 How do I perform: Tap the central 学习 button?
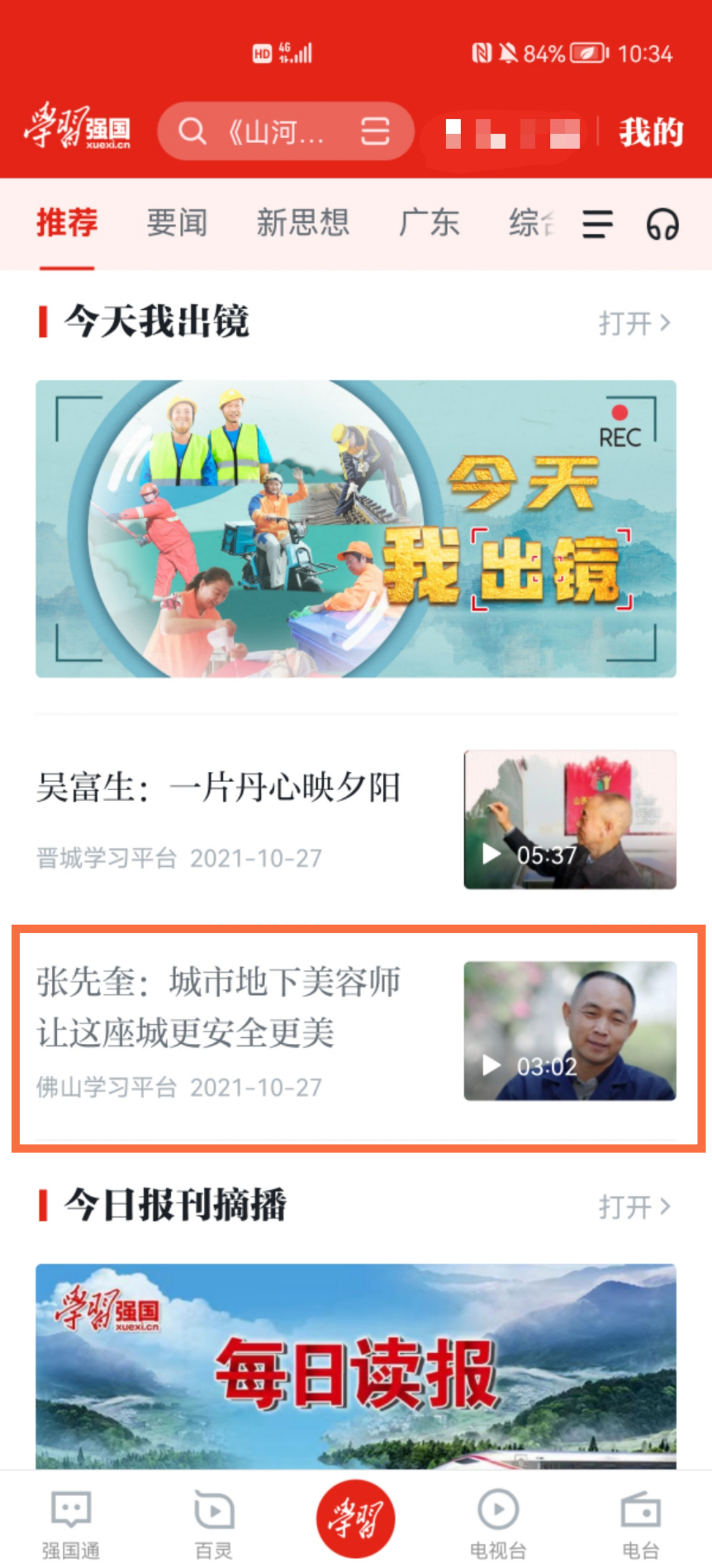pos(355,1518)
